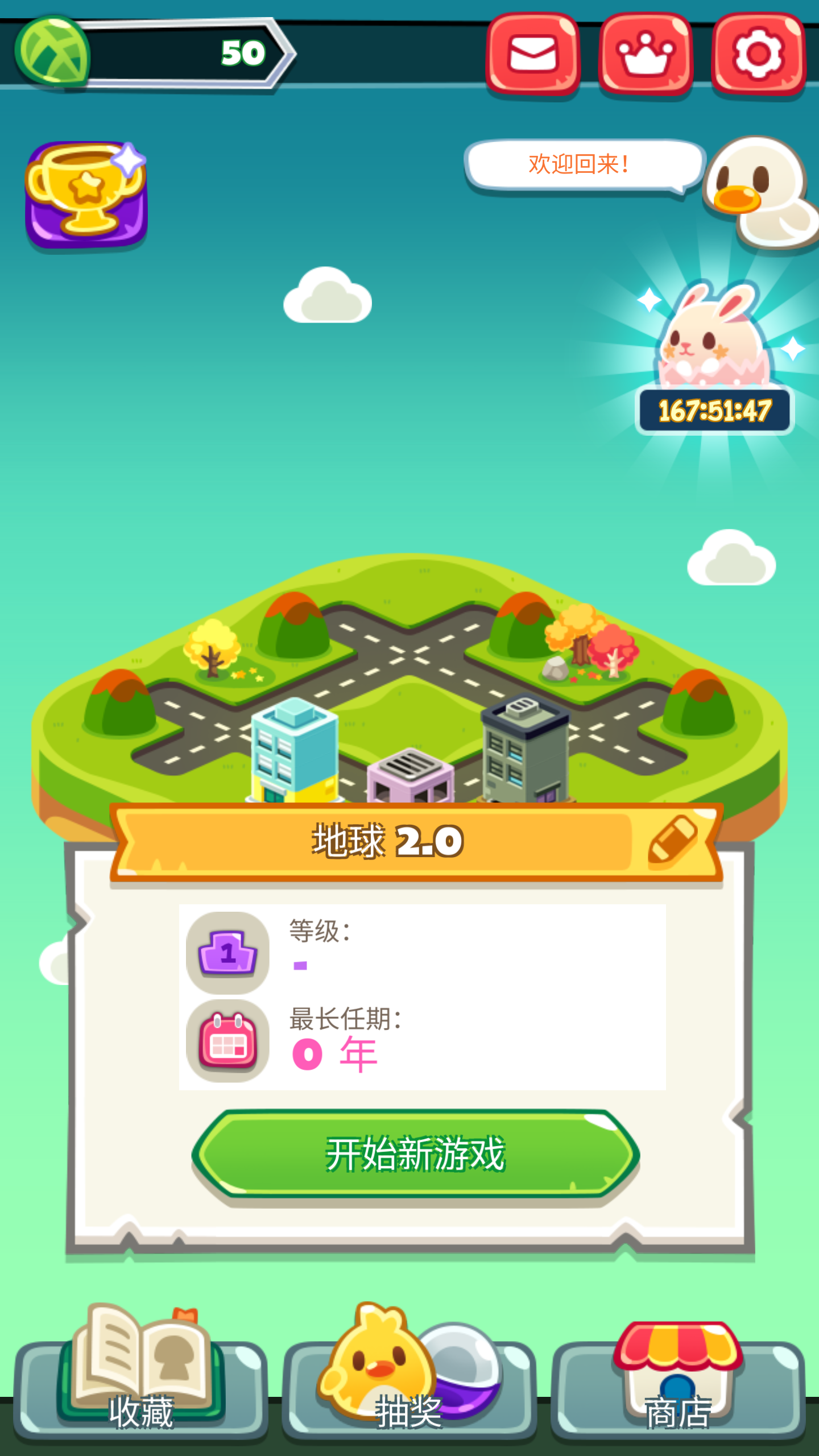819x1456 pixels.
Task: Open the trophy achievements button
Action: tap(86, 195)
